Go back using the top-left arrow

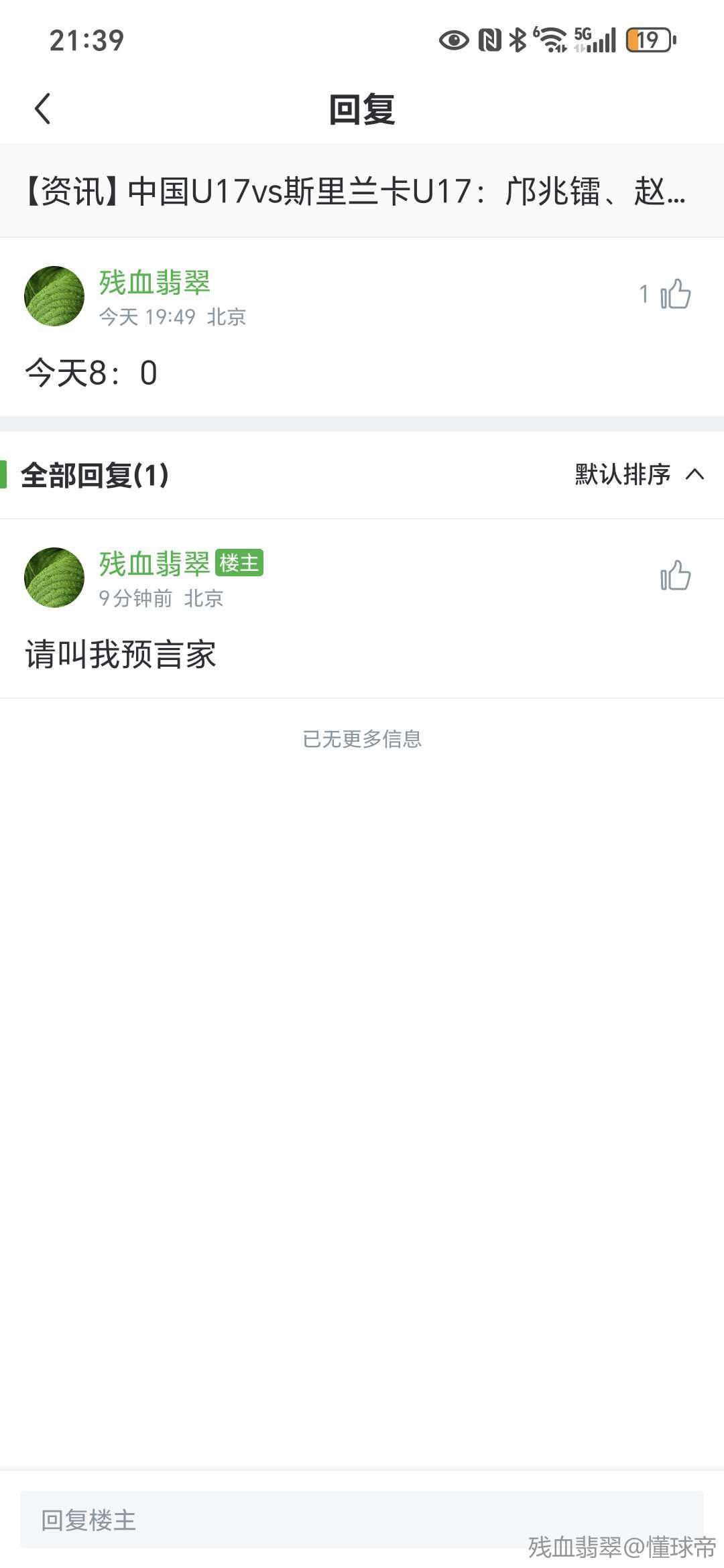[x=42, y=109]
